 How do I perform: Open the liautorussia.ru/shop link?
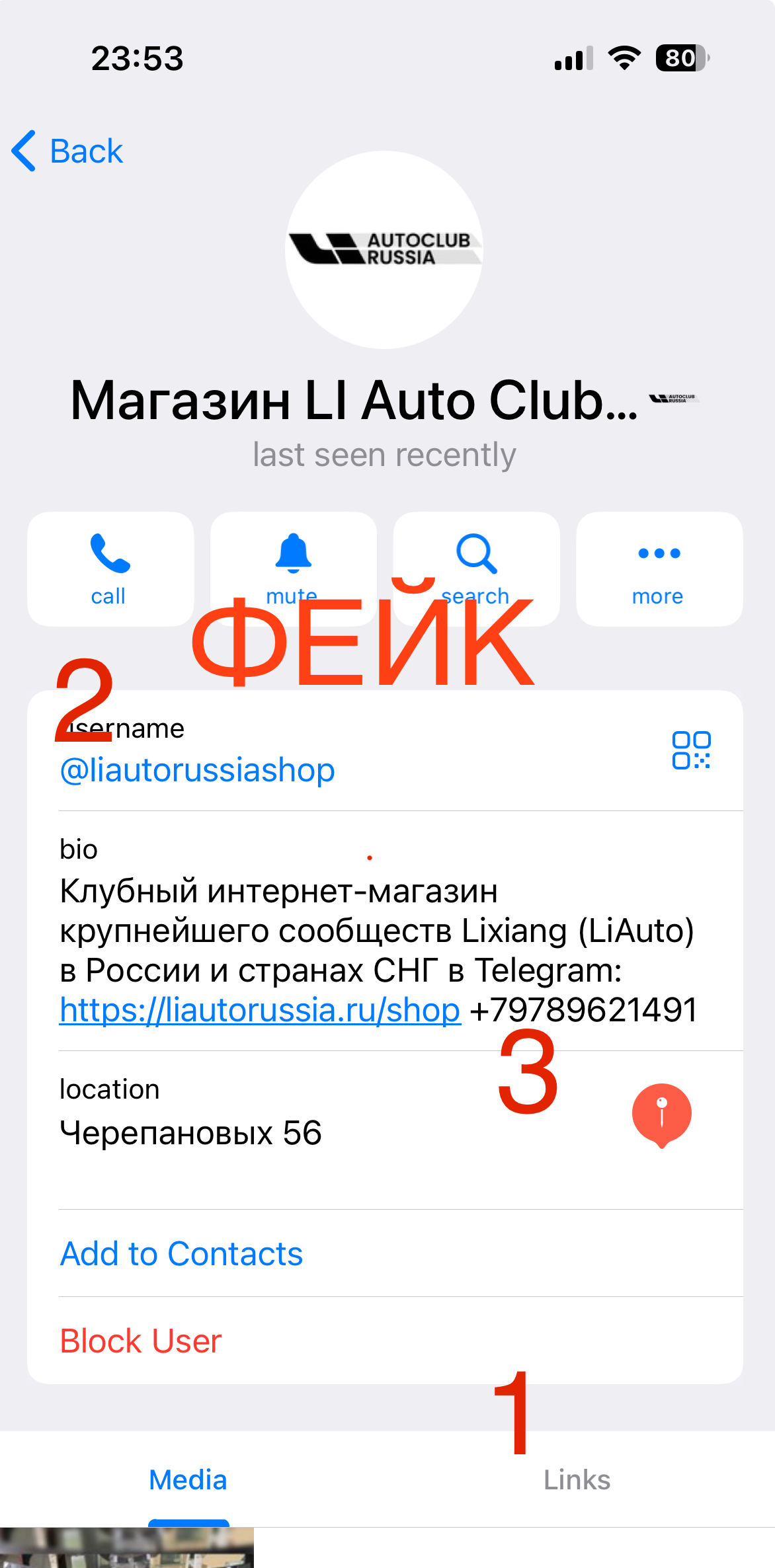tap(260, 1010)
